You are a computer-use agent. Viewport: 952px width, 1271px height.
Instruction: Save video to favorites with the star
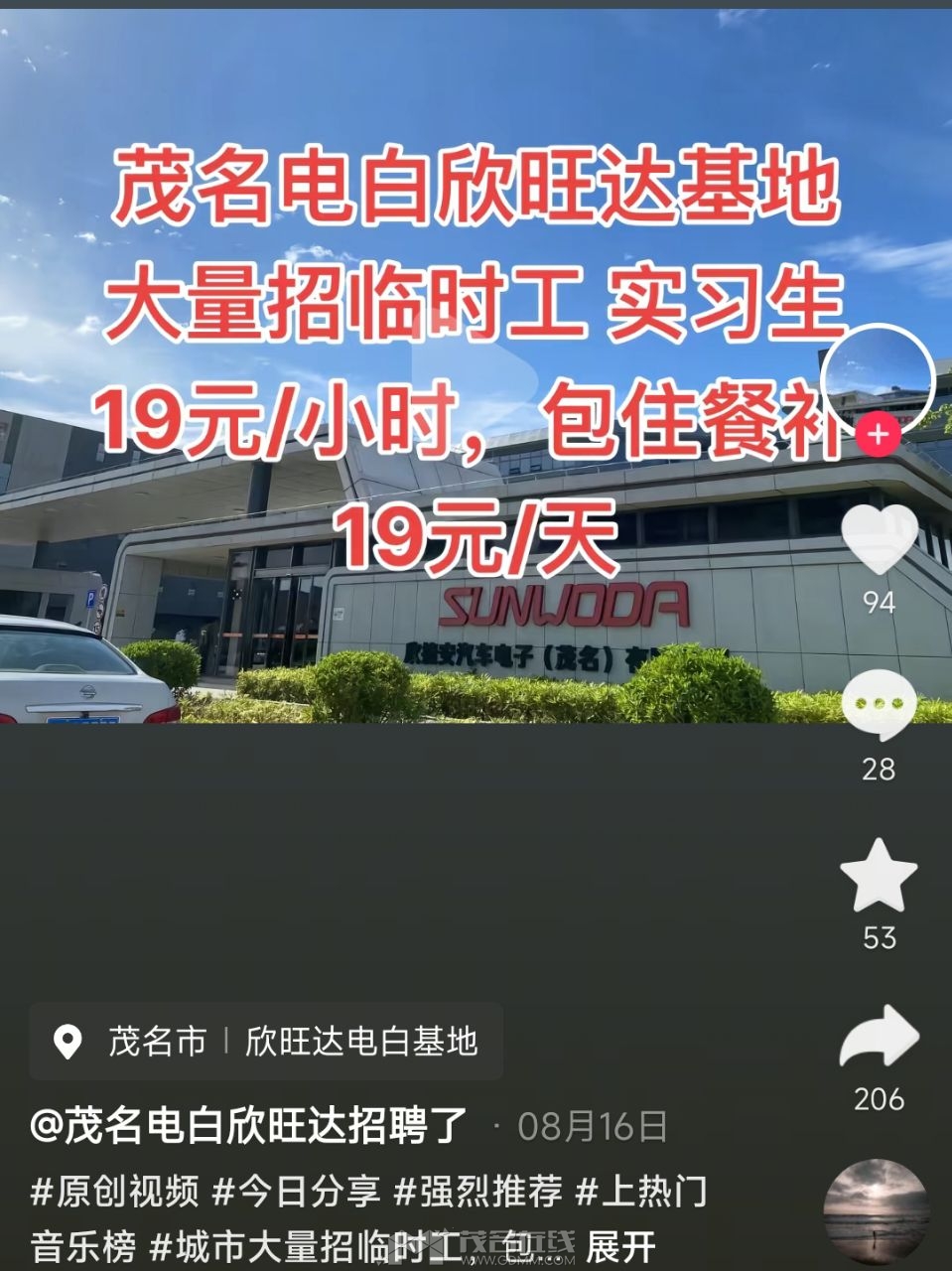[879, 876]
